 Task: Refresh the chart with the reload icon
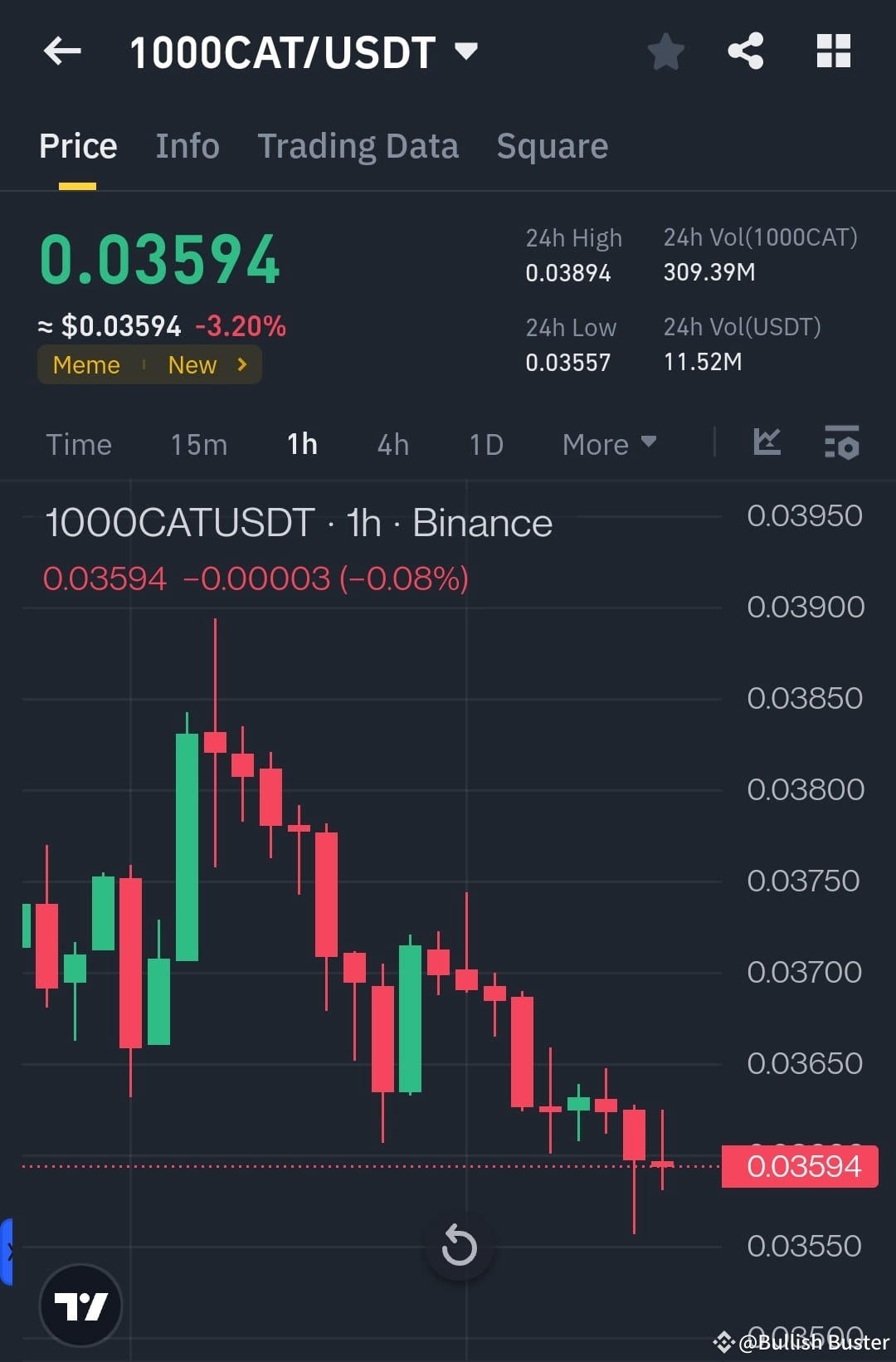click(460, 1244)
